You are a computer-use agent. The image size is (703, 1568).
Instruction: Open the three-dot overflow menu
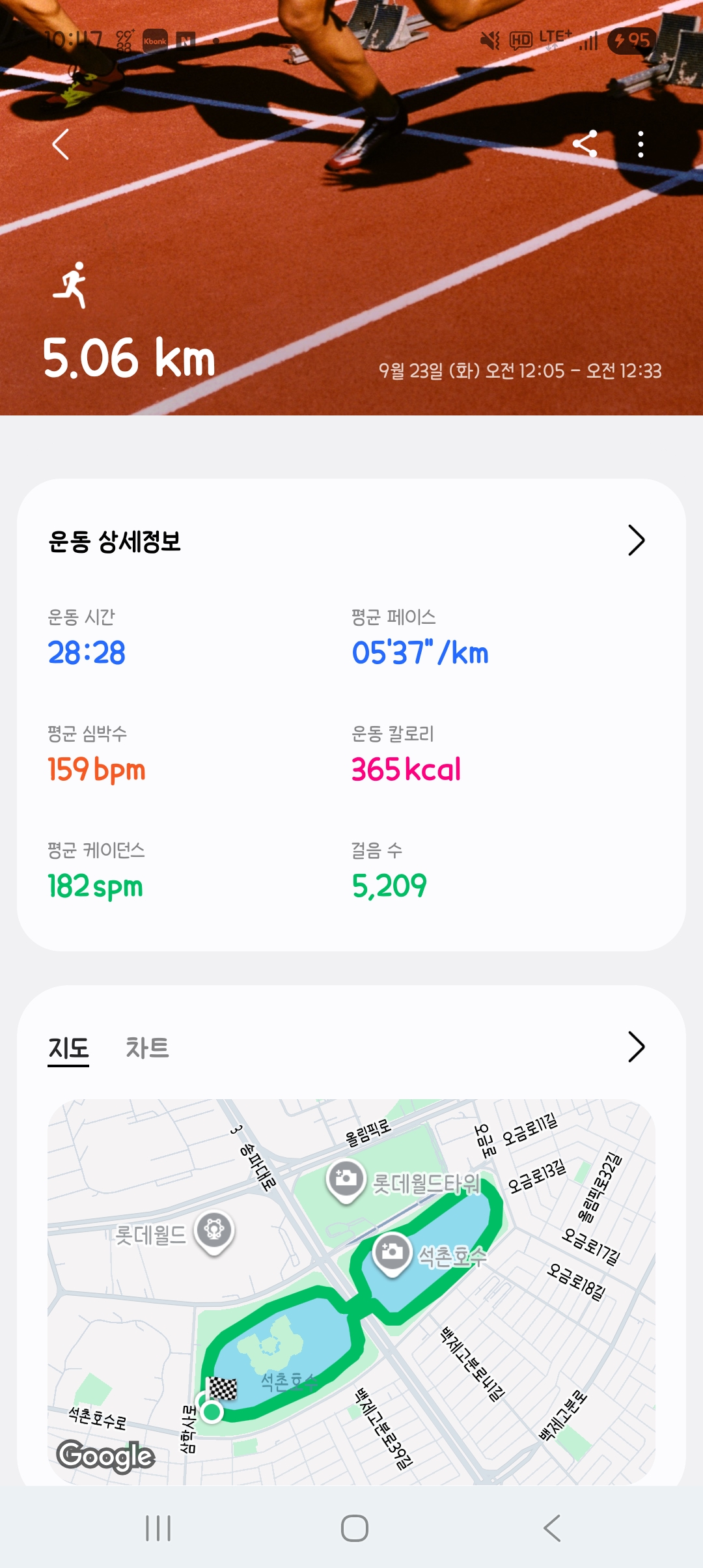pyautogui.click(x=641, y=145)
